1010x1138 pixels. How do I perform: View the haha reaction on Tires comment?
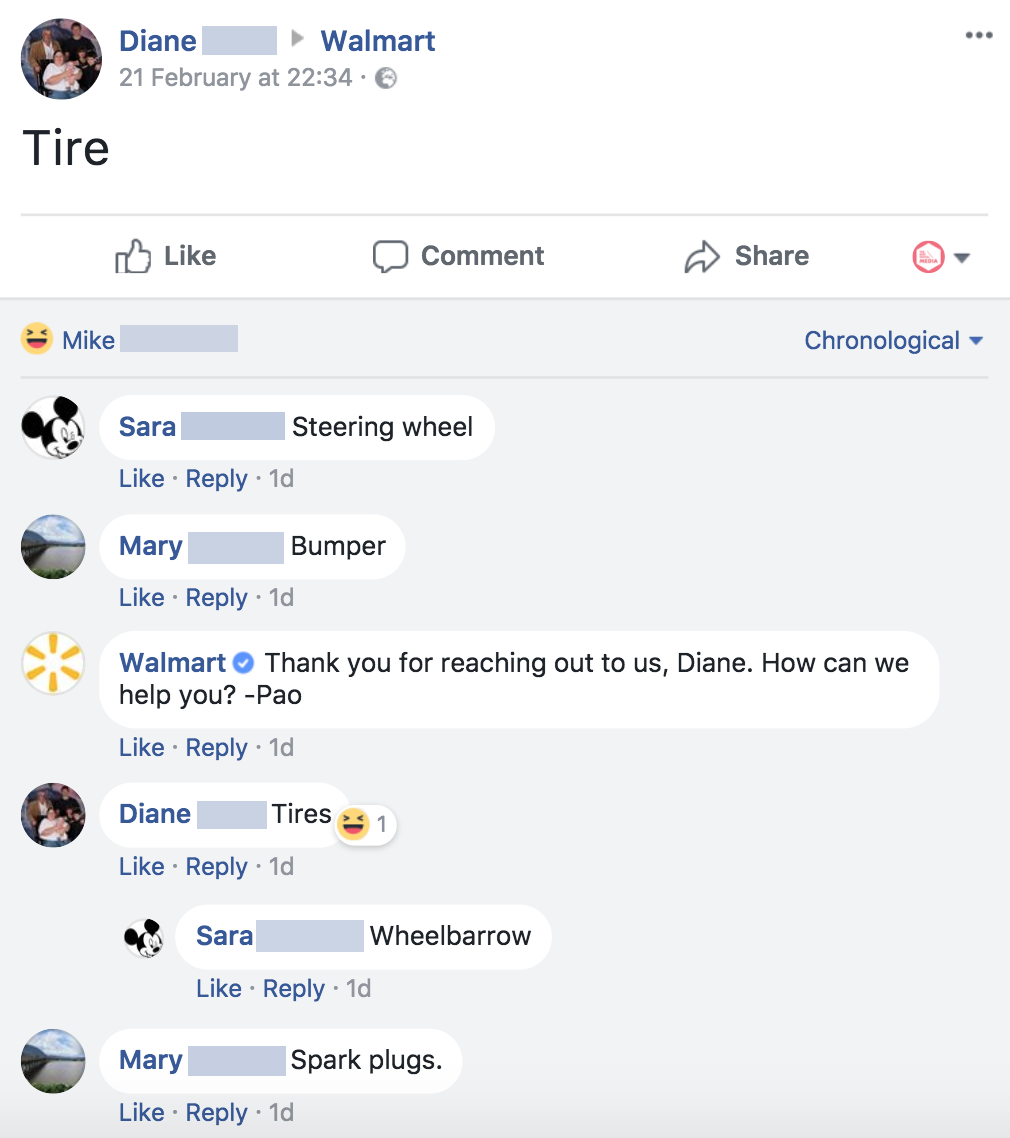click(364, 825)
